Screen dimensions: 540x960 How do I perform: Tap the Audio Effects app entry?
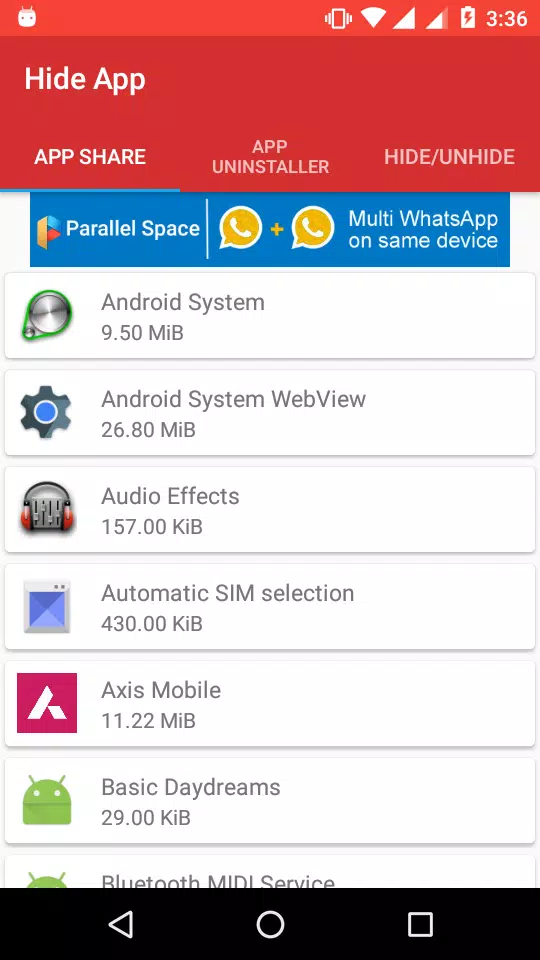point(270,509)
